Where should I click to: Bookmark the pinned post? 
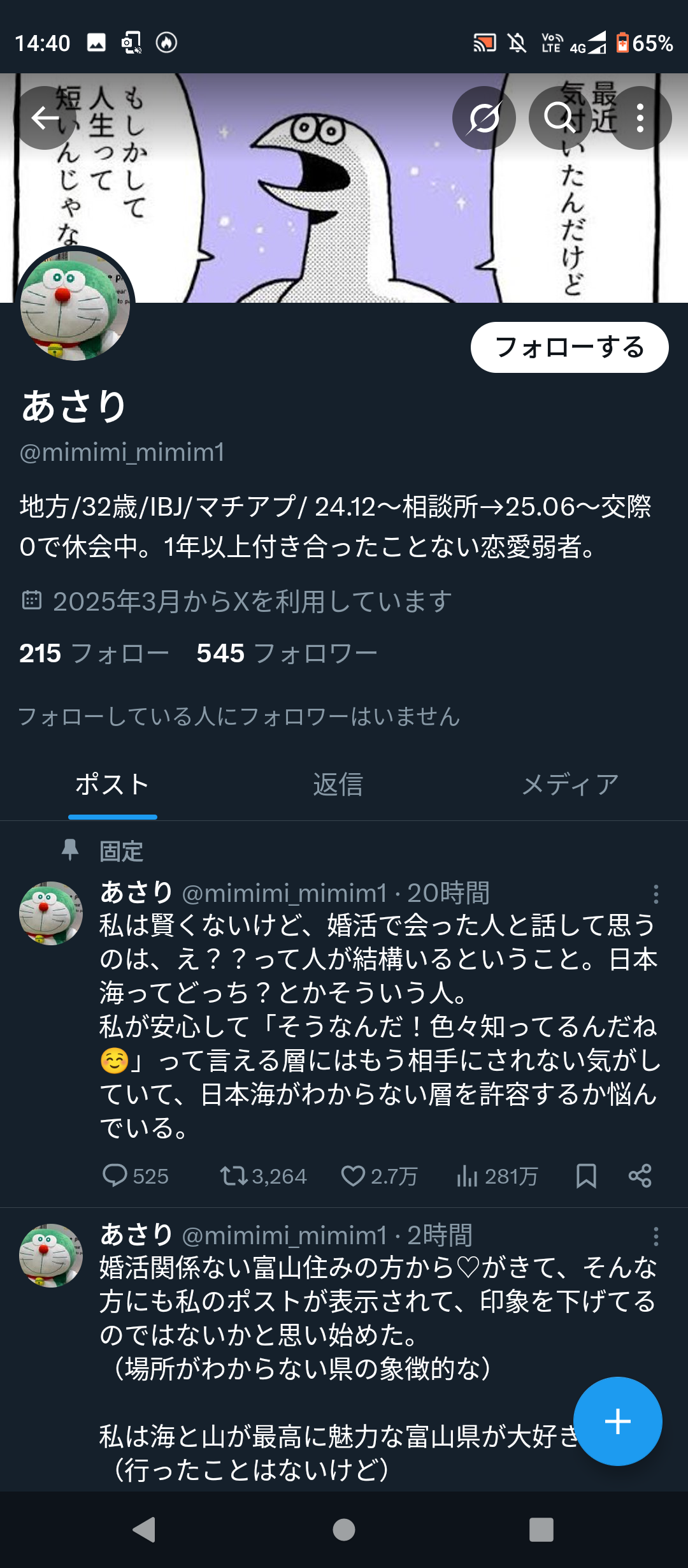586,1176
